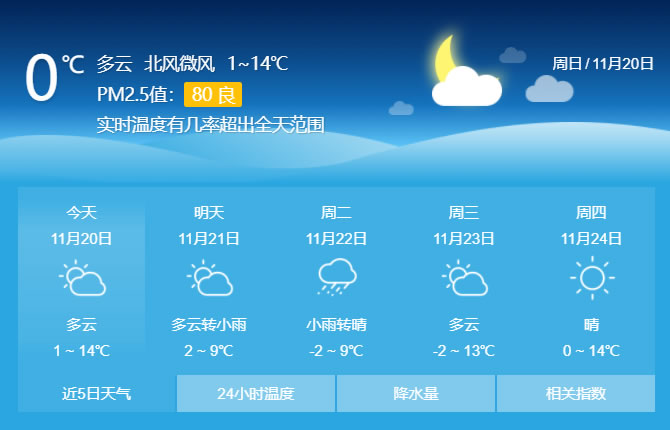Select the 今天 11月20日 forecast
Image resolution: width=670 pixels, height=430 pixels.
click(x=82, y=280)
